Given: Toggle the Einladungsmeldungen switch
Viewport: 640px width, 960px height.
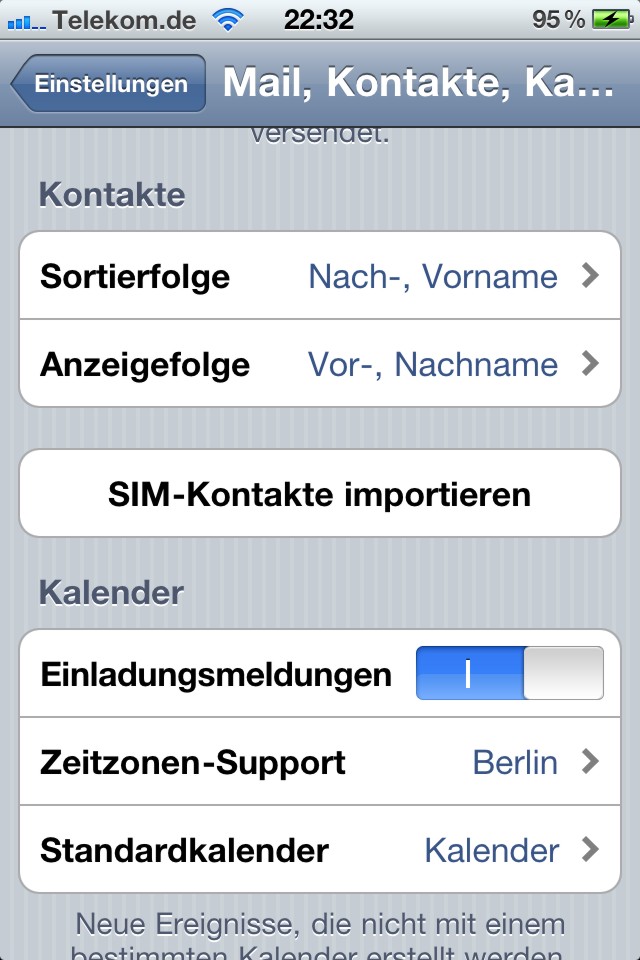Looking at the screenshot, I should pos(509,673).
